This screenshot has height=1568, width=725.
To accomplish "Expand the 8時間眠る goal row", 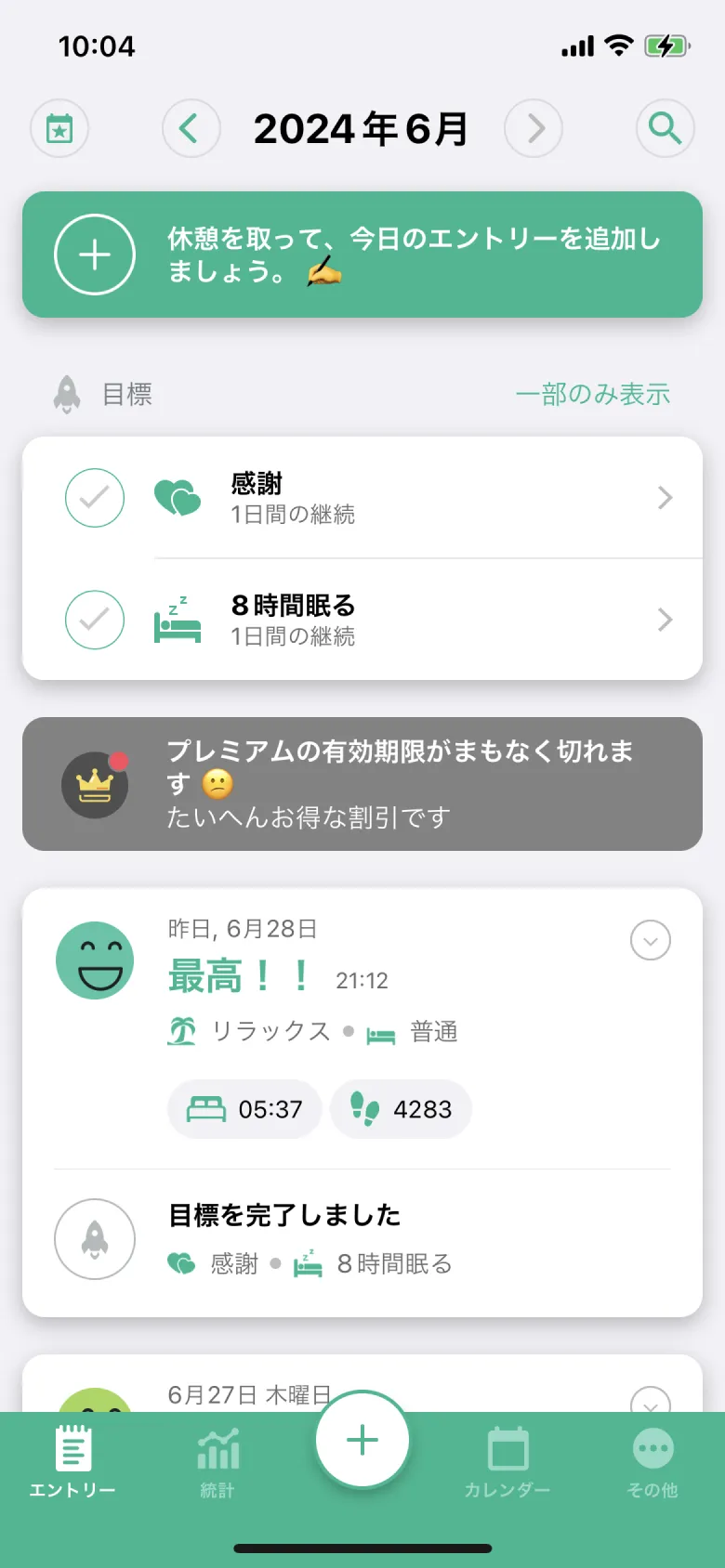I will (x=664, y=620).
